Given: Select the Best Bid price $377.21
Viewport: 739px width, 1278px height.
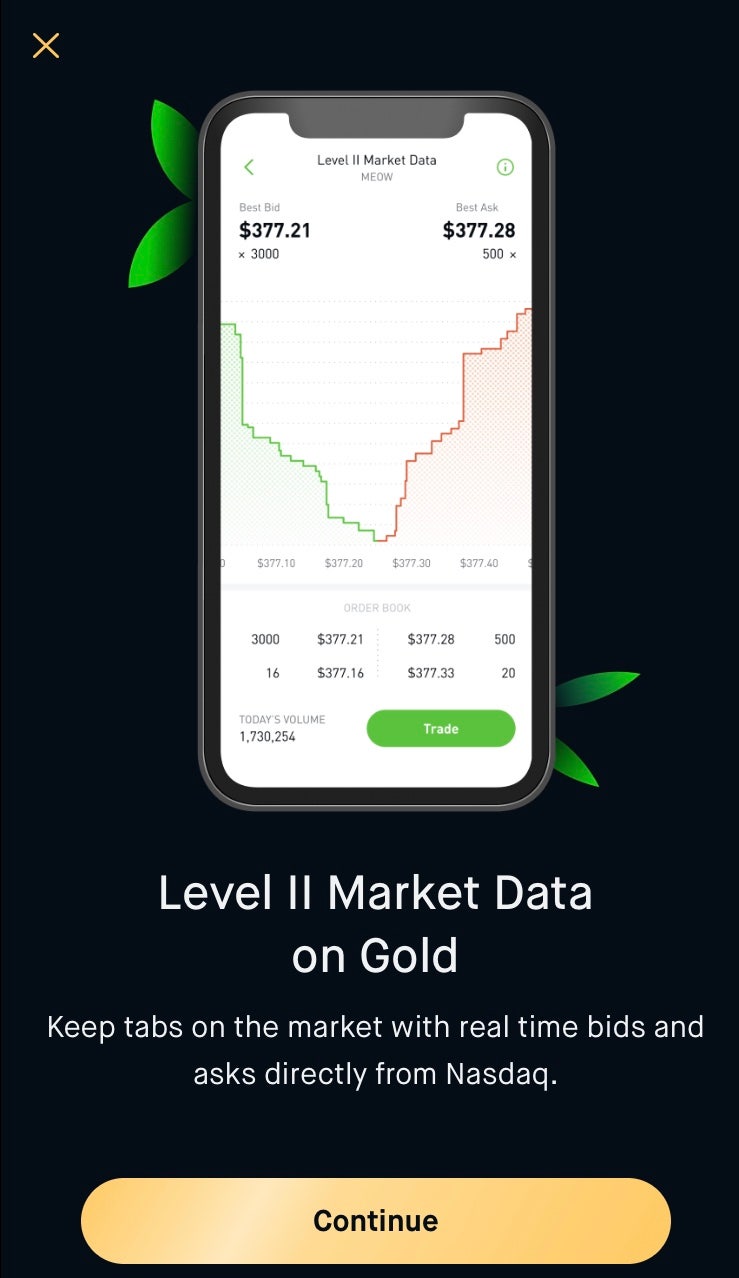Looking at the screenshot, I should 275,230.
